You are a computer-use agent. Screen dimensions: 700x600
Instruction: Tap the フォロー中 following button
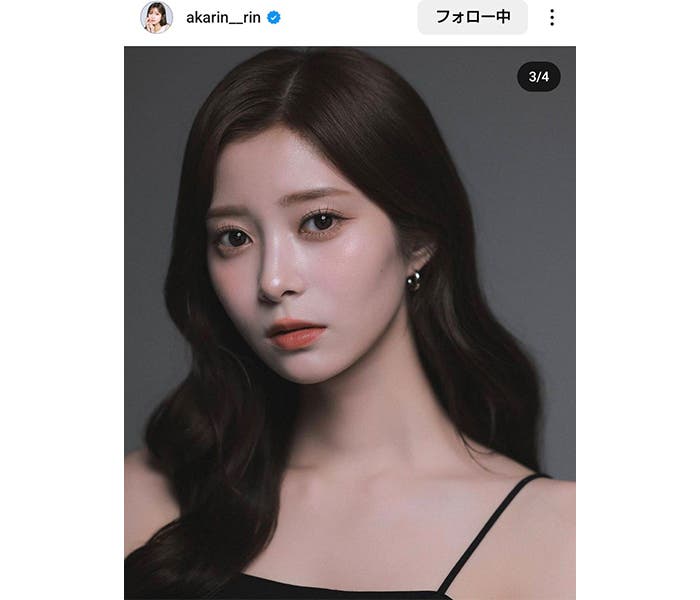click(472, 17)
